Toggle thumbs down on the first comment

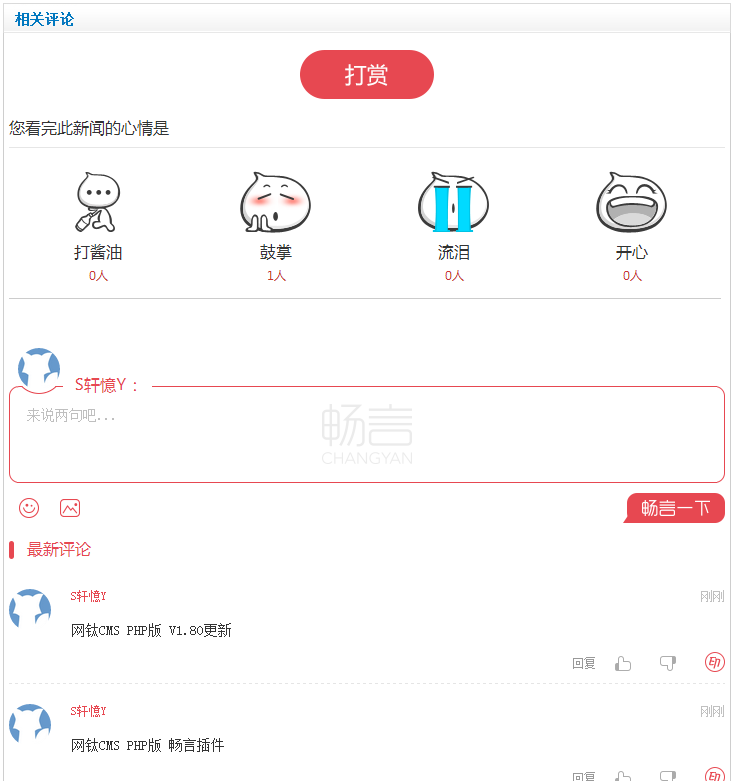[x=668, y=661]
